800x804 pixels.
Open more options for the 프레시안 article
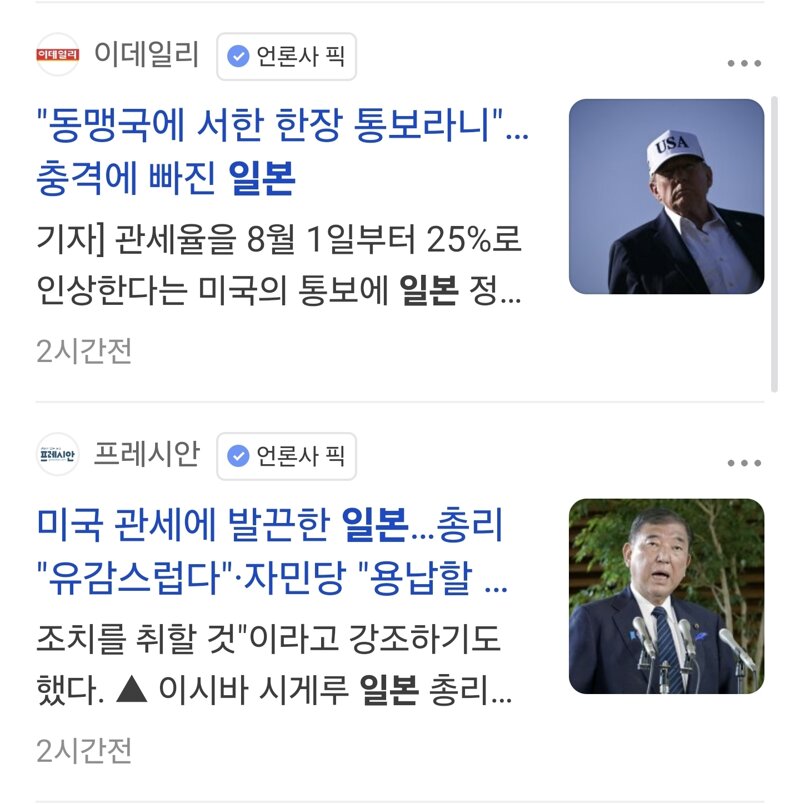click(745, 463)
